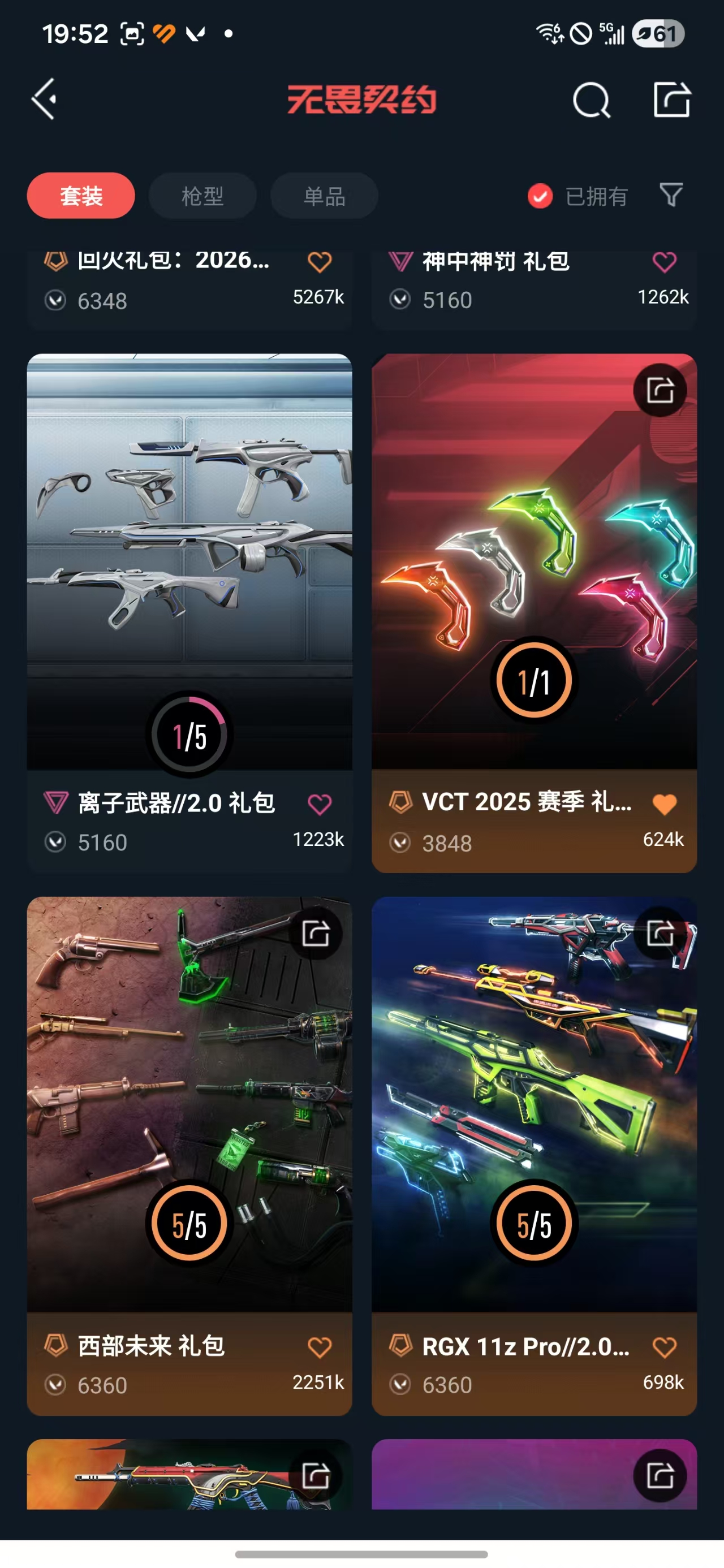
Task: Open the 西部未来 礼包 bundle card
Action: point(189,1156)
